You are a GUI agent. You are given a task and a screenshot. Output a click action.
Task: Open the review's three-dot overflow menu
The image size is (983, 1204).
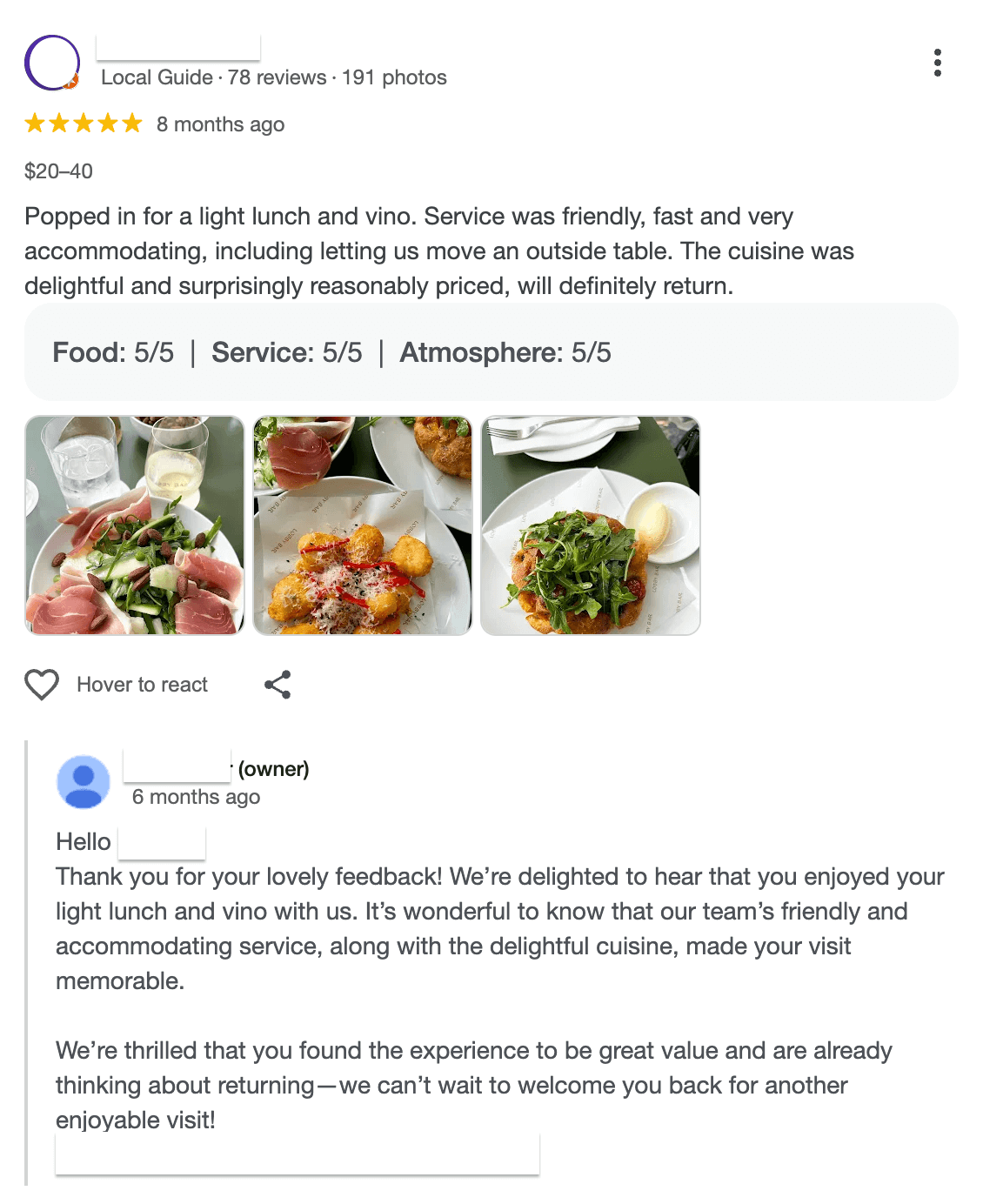(937, 63)
